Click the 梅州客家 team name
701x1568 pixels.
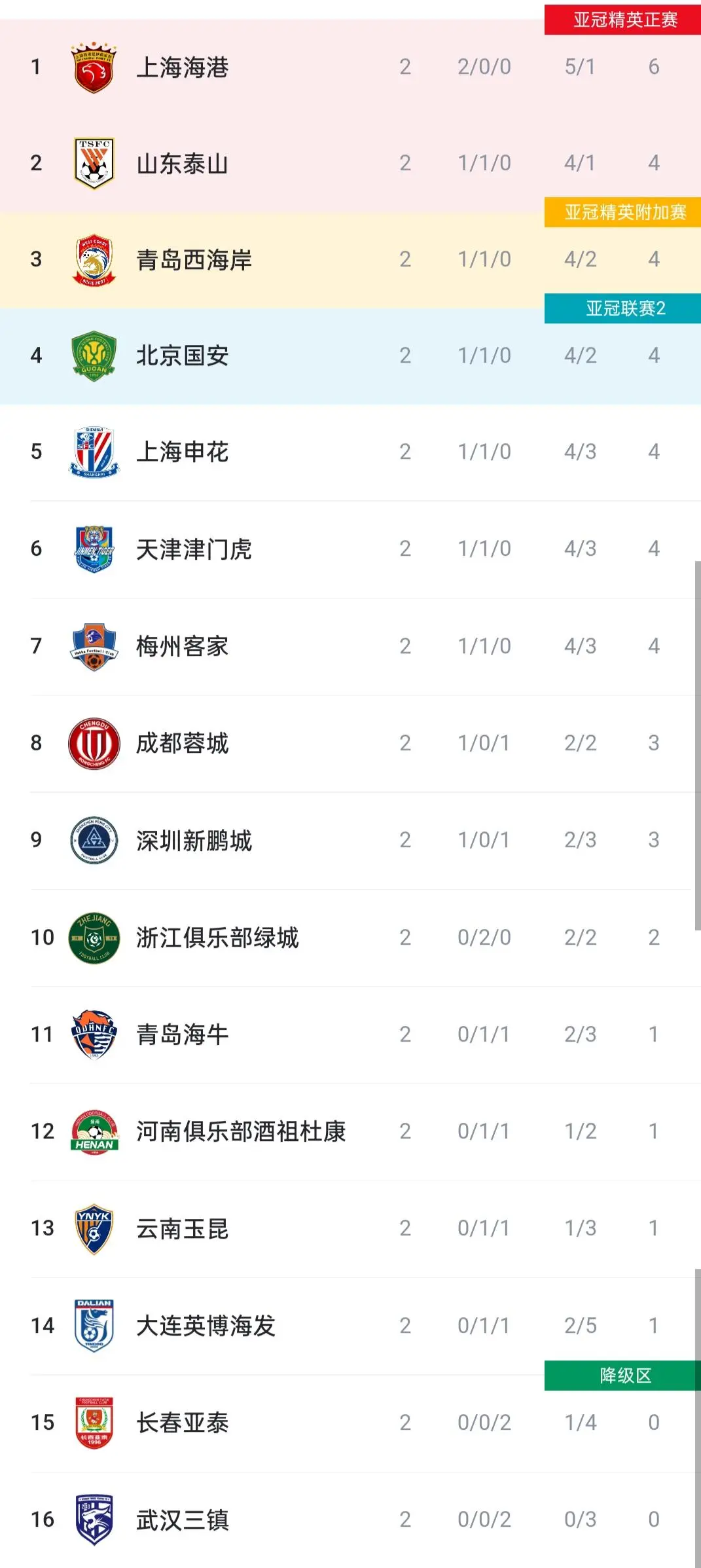point(181,646)
